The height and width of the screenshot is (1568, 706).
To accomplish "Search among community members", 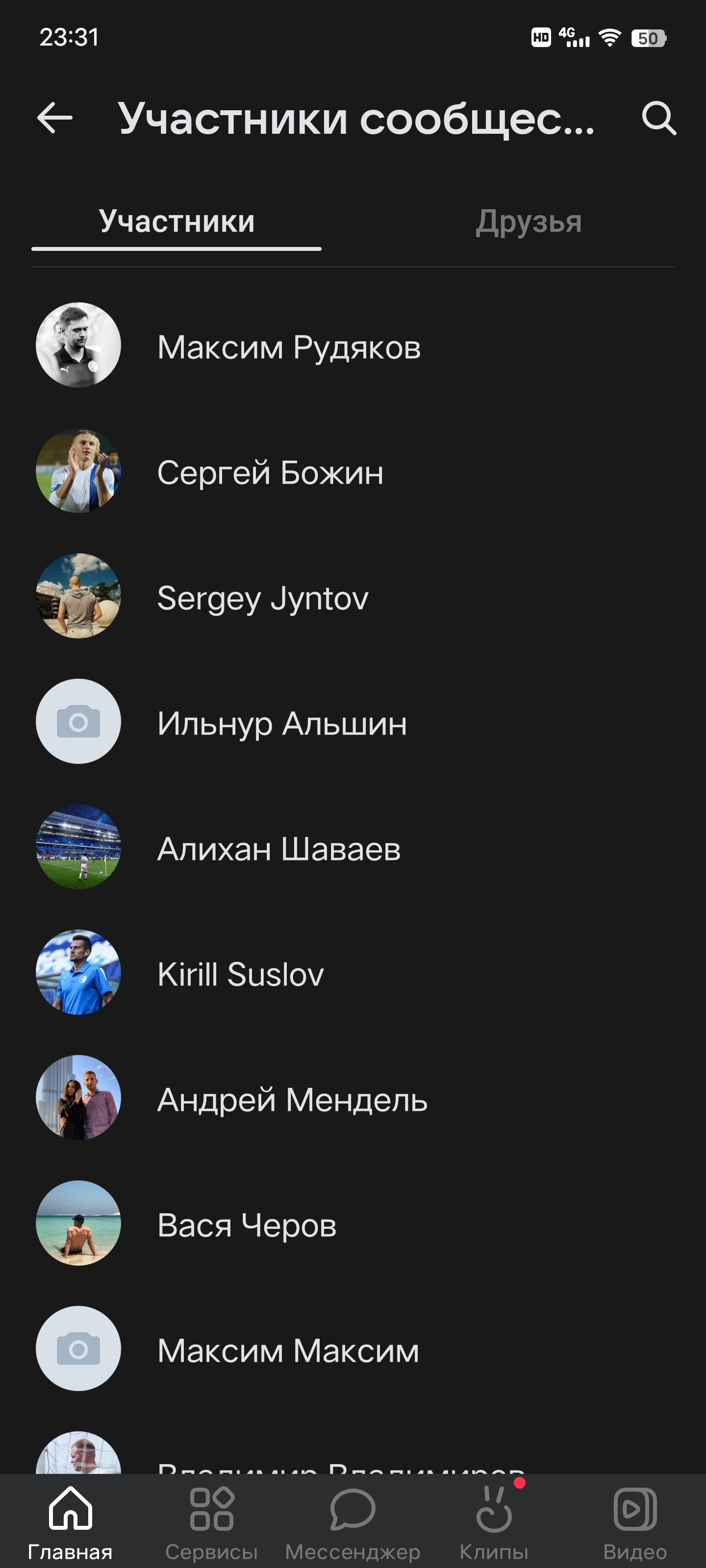I will click(x=658, y=118).
